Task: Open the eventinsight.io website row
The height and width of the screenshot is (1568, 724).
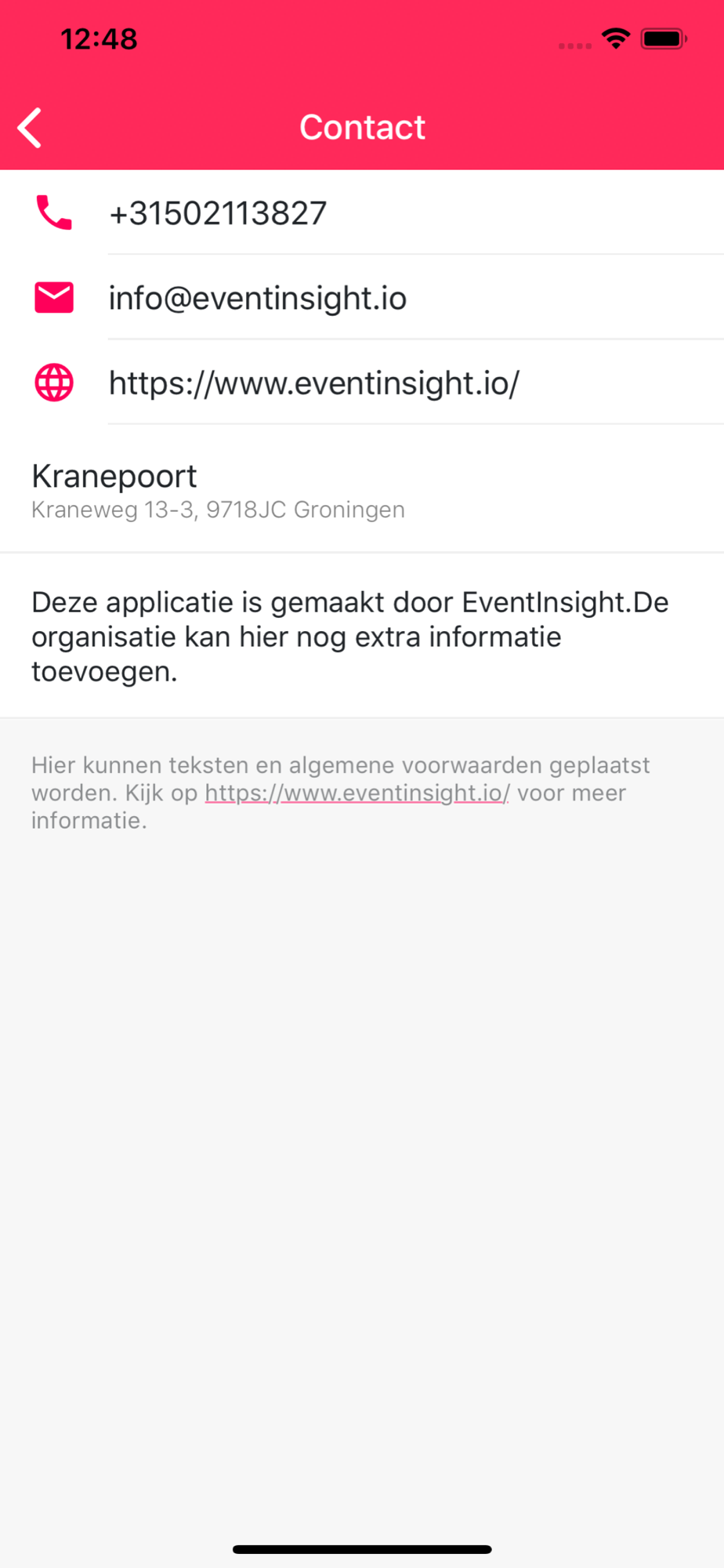Action: [x=362, y=382]
